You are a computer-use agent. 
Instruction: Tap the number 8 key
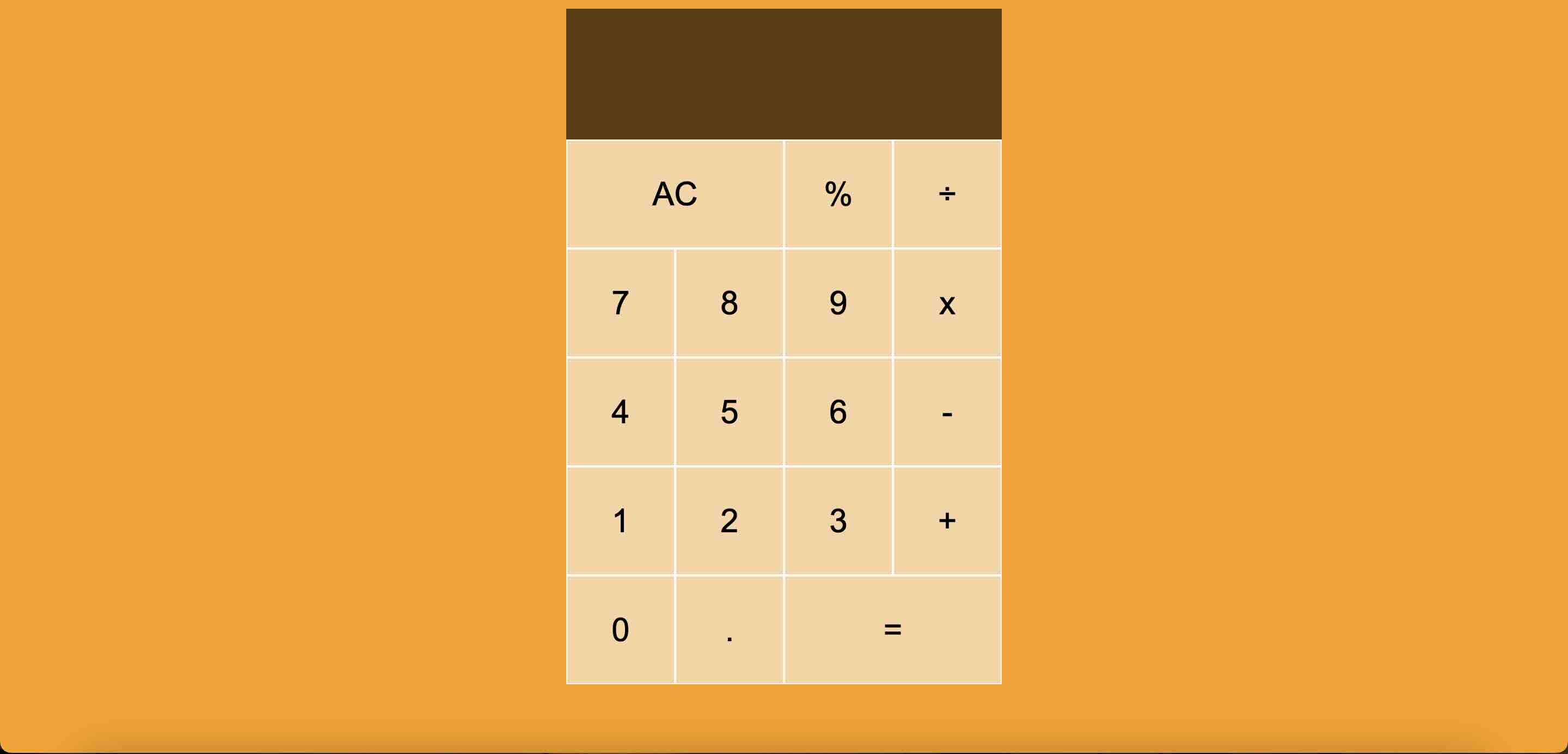coord(729,303)
